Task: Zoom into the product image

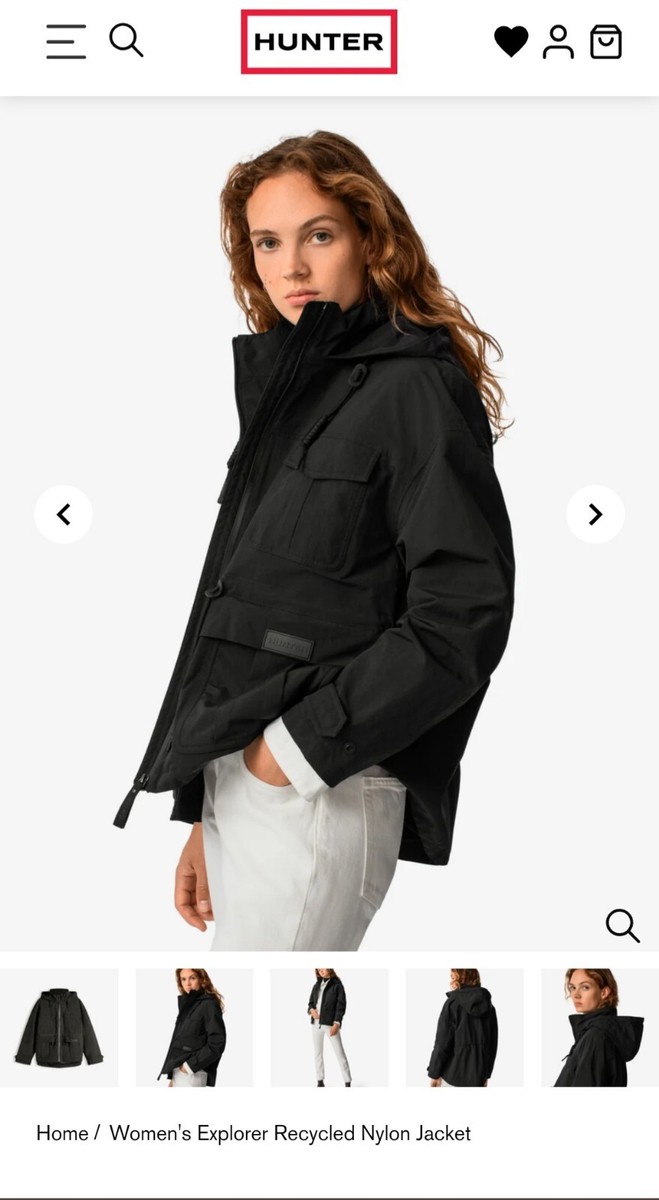Action: 622,925
